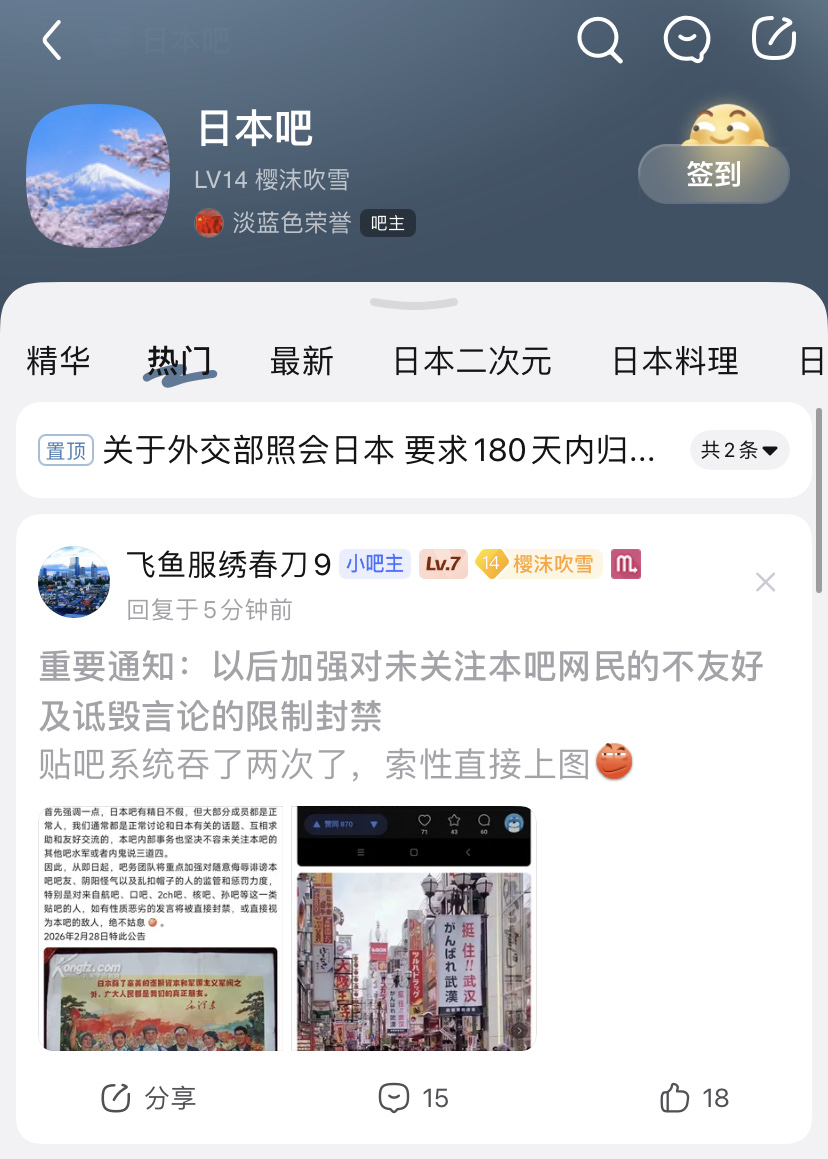Go back using the top-left arrow
This screenshot has width=828, height=1159.
coord(52,41)
